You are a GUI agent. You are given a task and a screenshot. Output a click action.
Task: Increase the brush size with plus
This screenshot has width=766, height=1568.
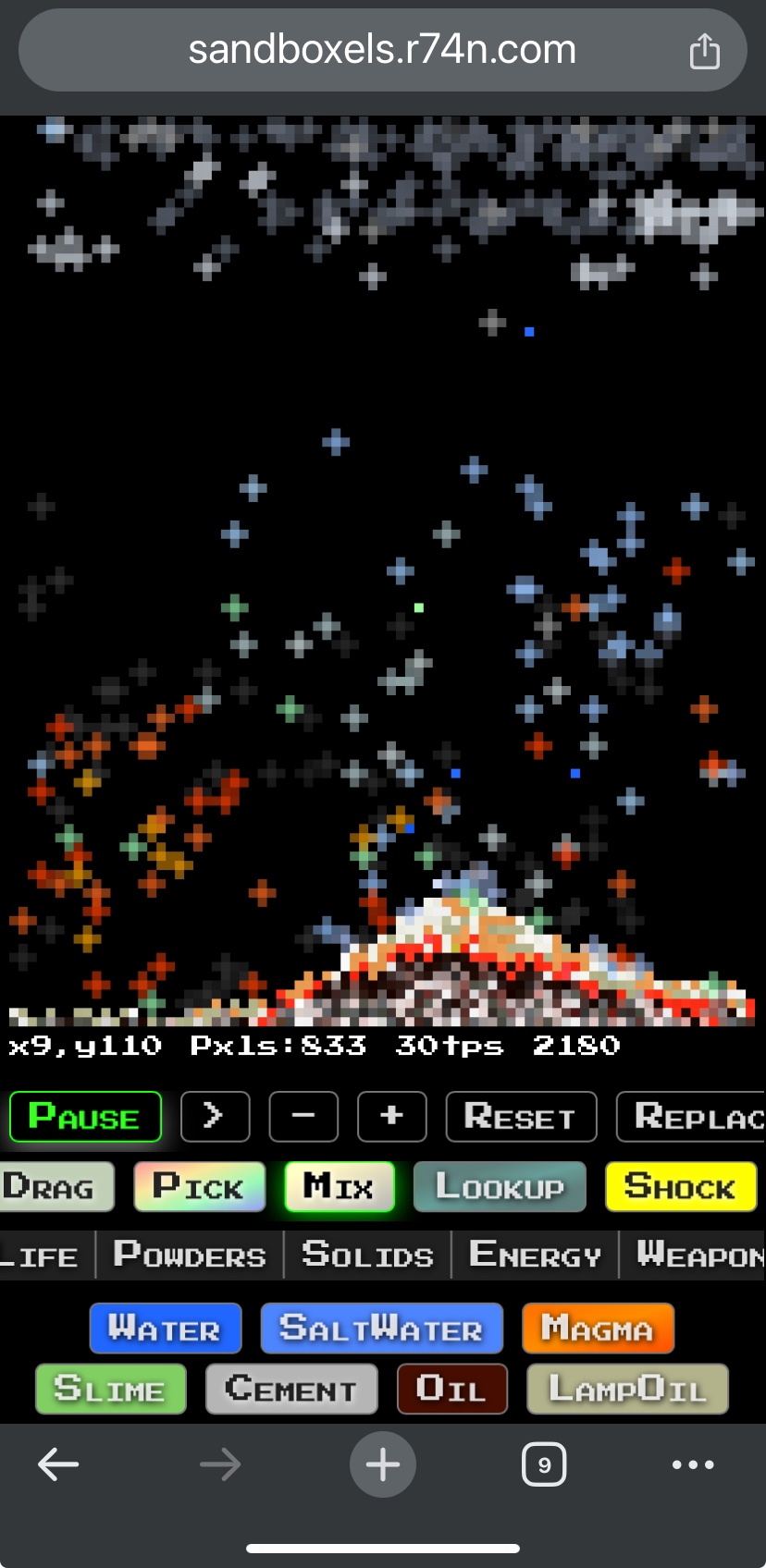[x=391, y=1117]
